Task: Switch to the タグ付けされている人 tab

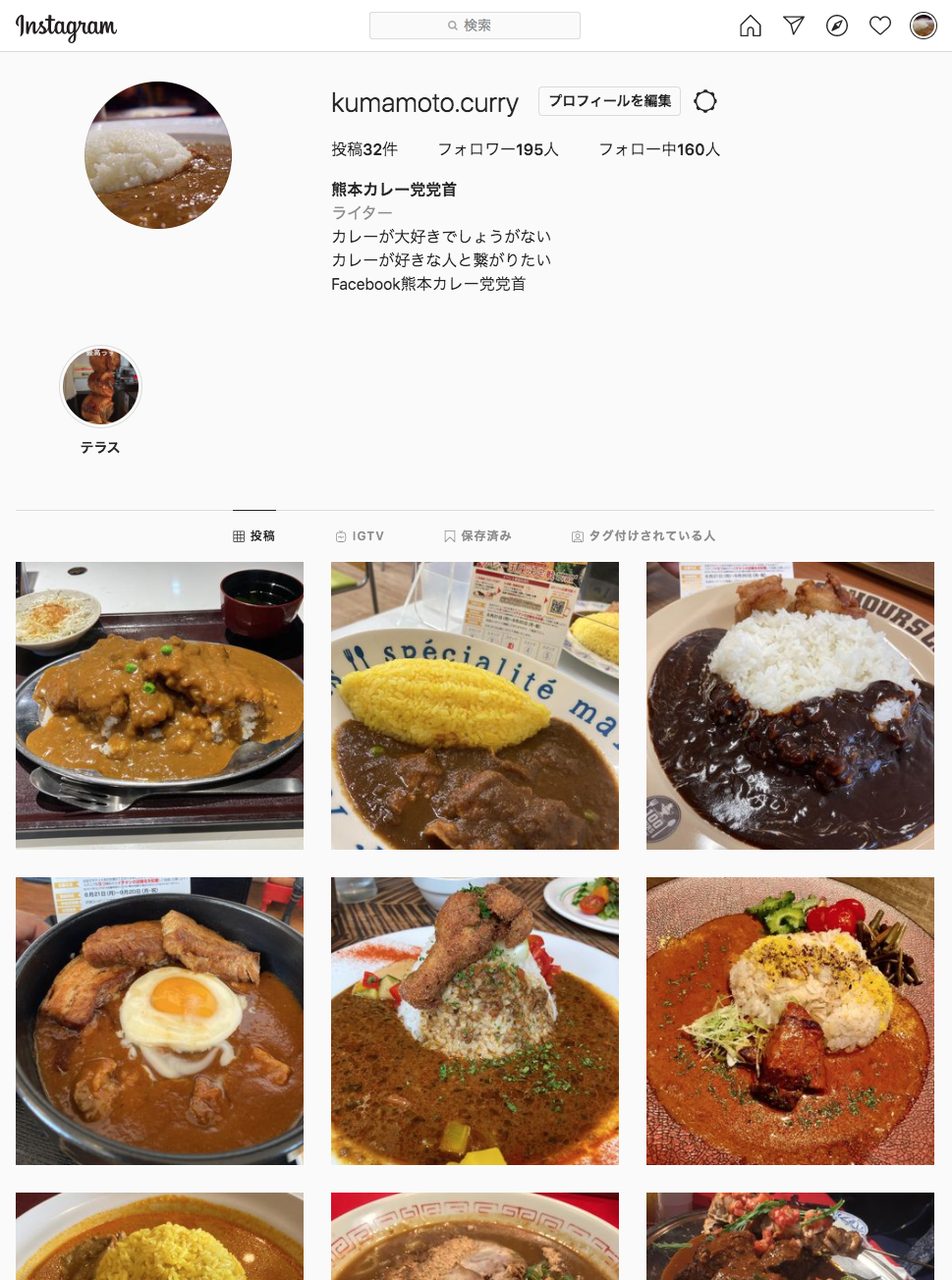Action: (x=643, y=536)
